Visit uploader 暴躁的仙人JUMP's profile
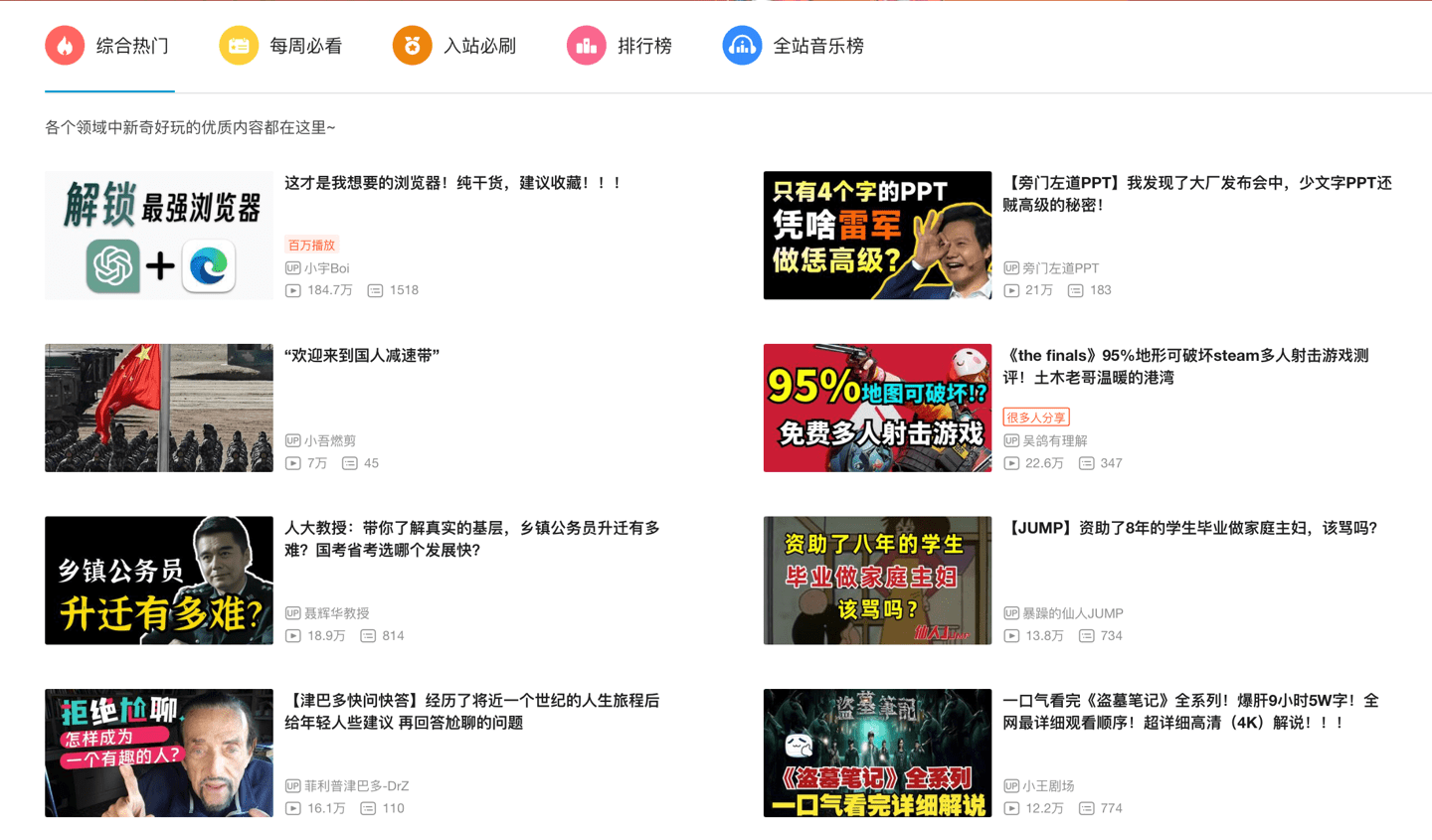This screenshot has height=840, width=1432. [x=1072, y=613]
